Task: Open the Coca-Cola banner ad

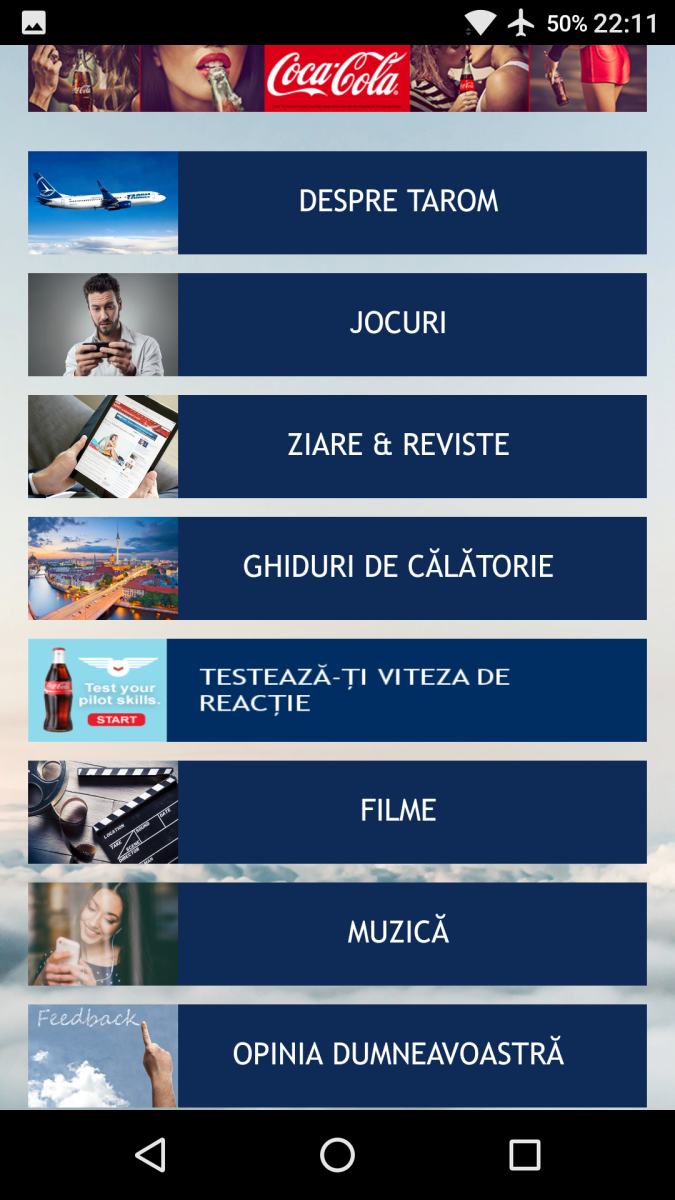Action: (x=337, y=78)
